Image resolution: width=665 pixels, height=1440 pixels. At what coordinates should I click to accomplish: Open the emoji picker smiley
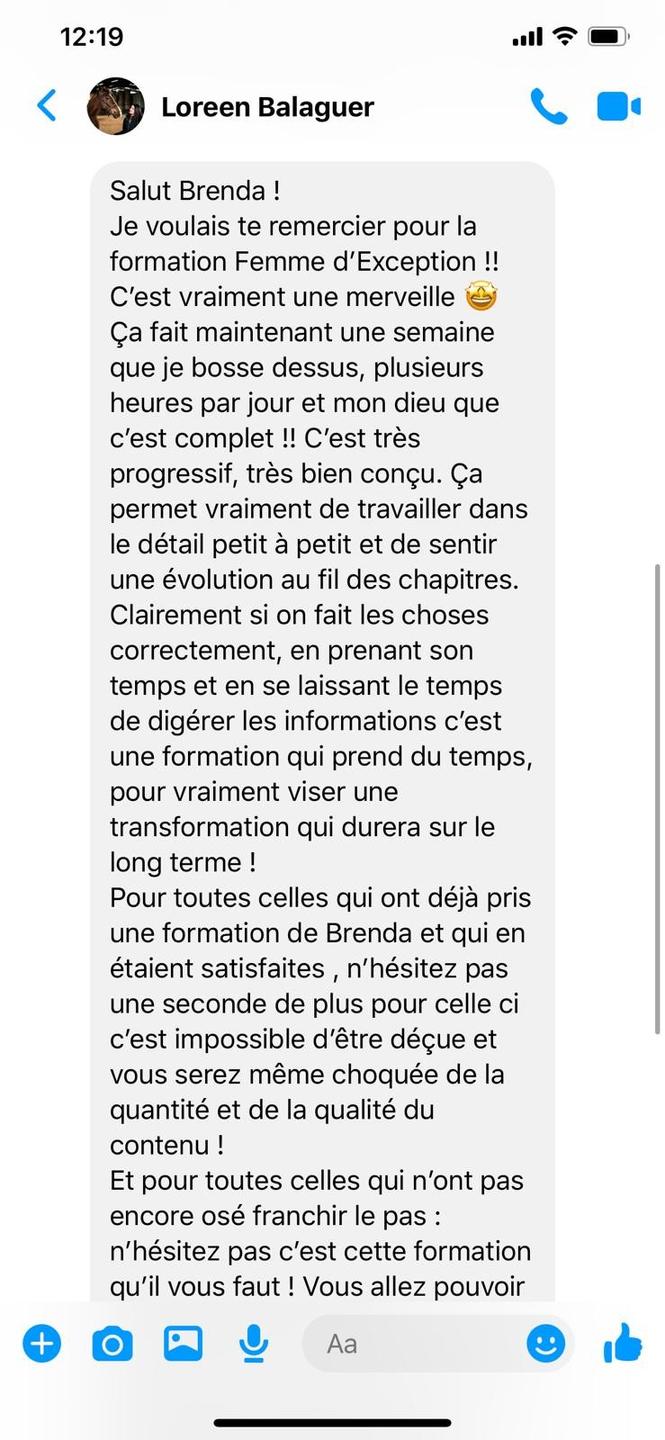pos(546,1343)
